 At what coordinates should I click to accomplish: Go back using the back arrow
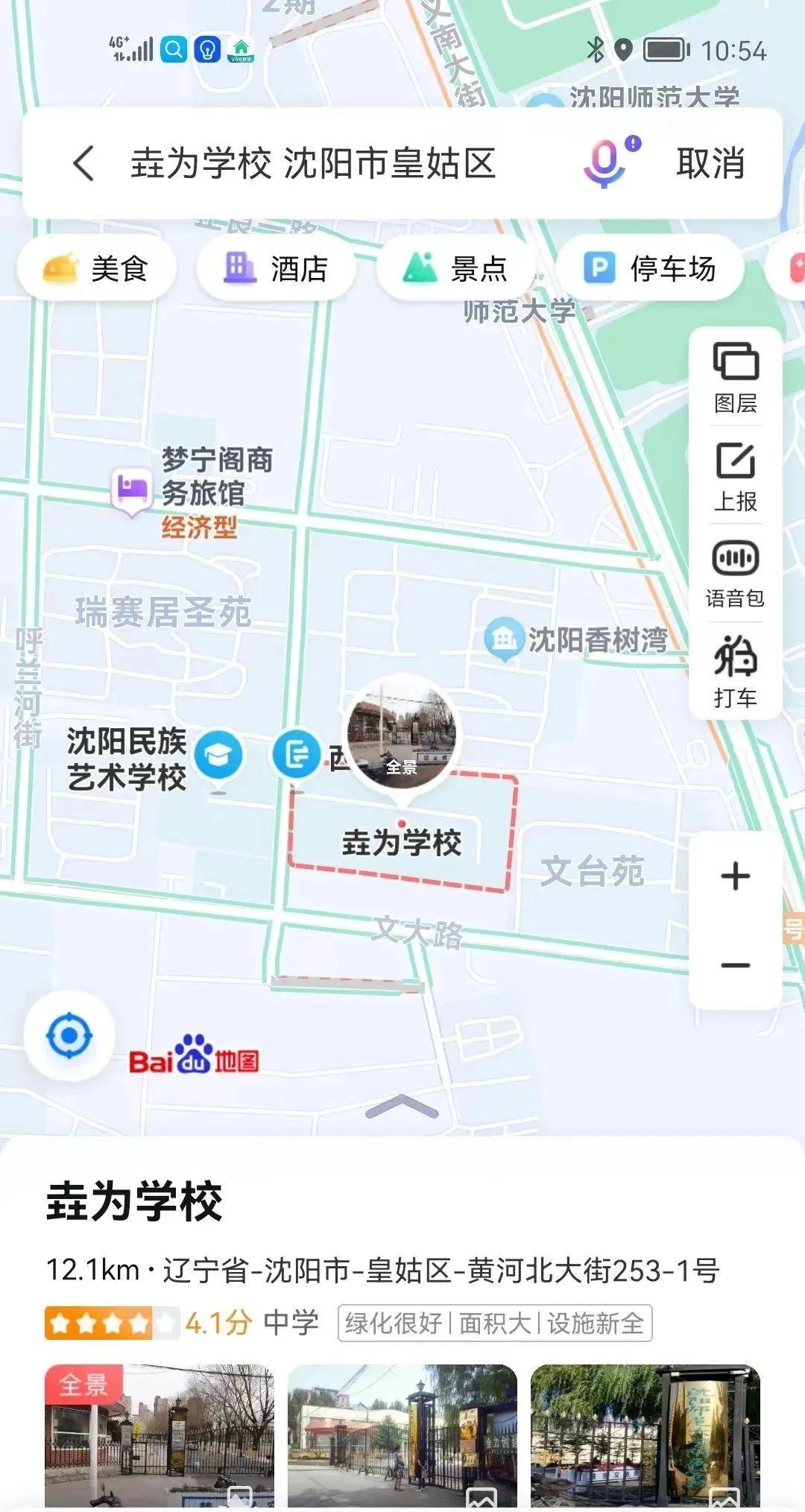pos(83,163)
